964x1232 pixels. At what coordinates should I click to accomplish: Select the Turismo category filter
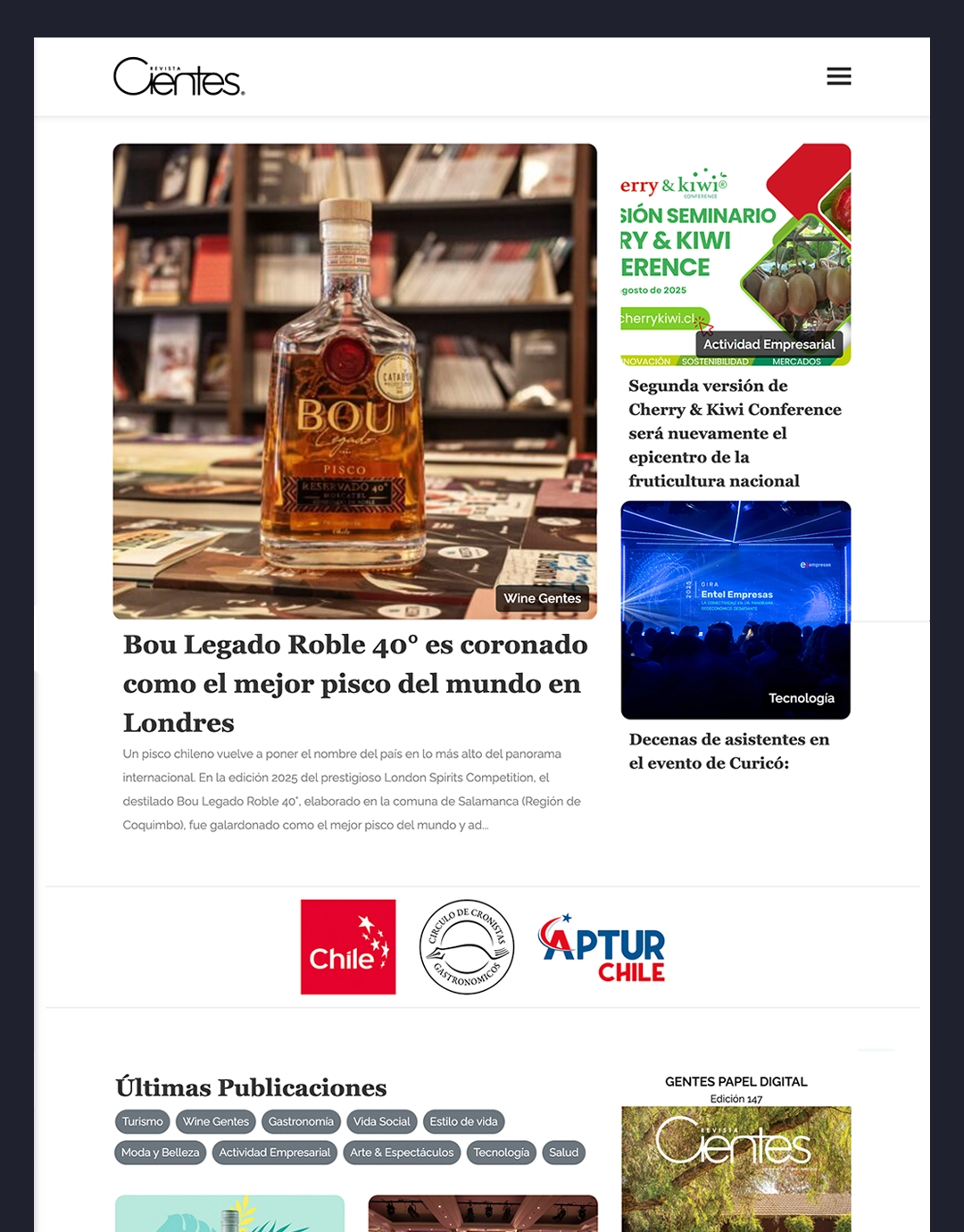(x=143, y=1121)
